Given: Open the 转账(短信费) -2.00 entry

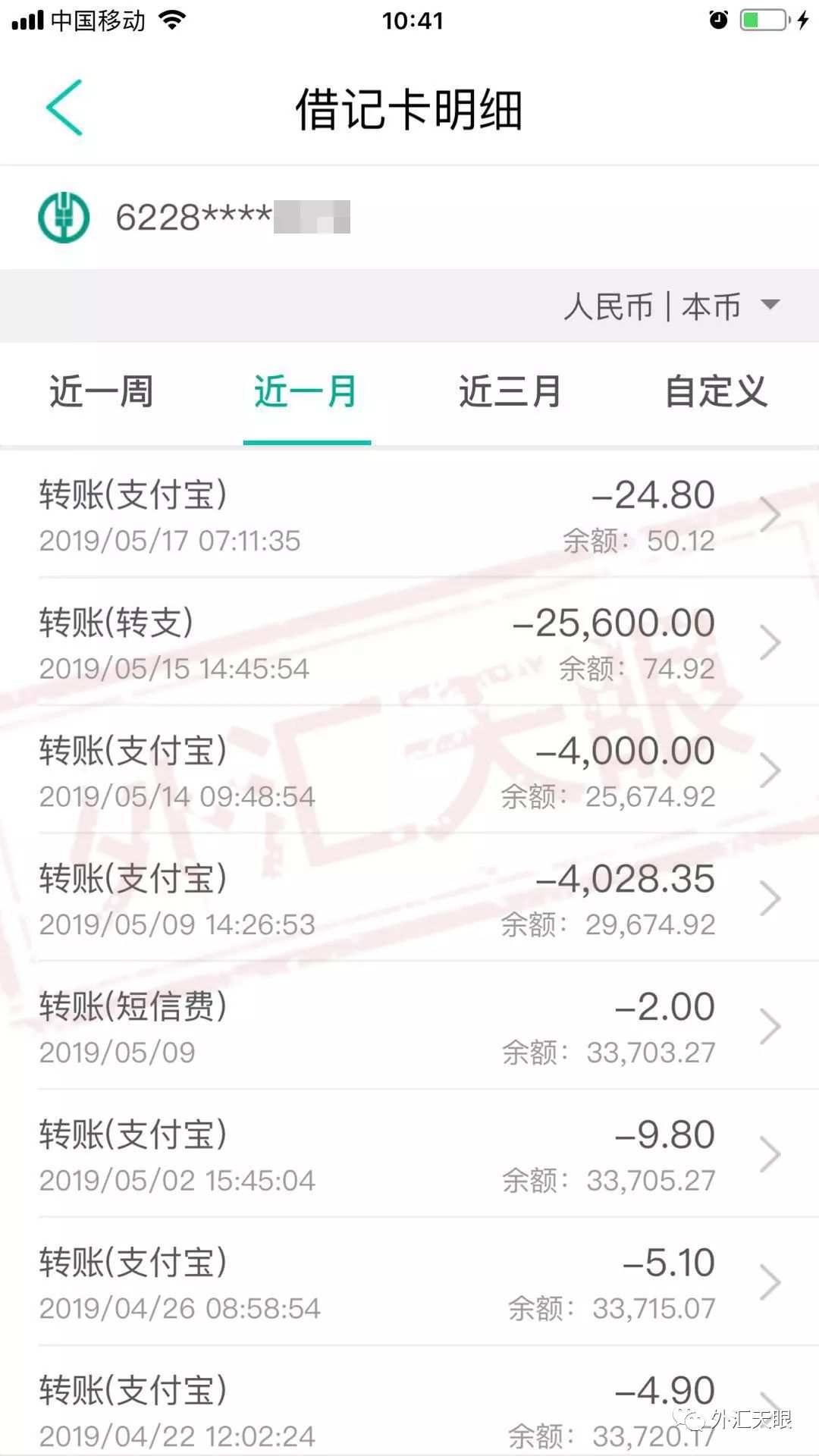Looking at the screenshot, I should (x=409, y=1027).
